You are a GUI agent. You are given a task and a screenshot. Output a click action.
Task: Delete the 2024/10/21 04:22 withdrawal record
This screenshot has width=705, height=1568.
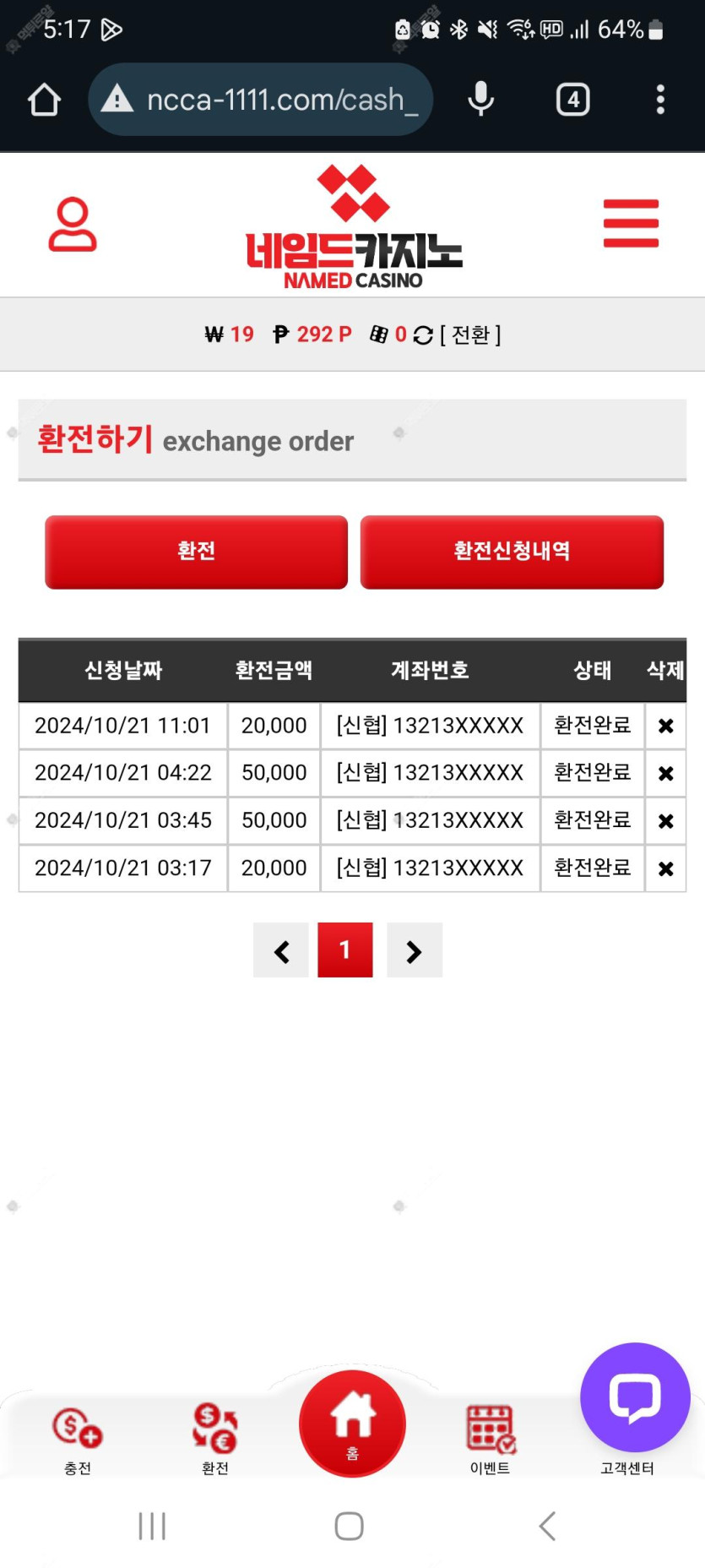665,773
